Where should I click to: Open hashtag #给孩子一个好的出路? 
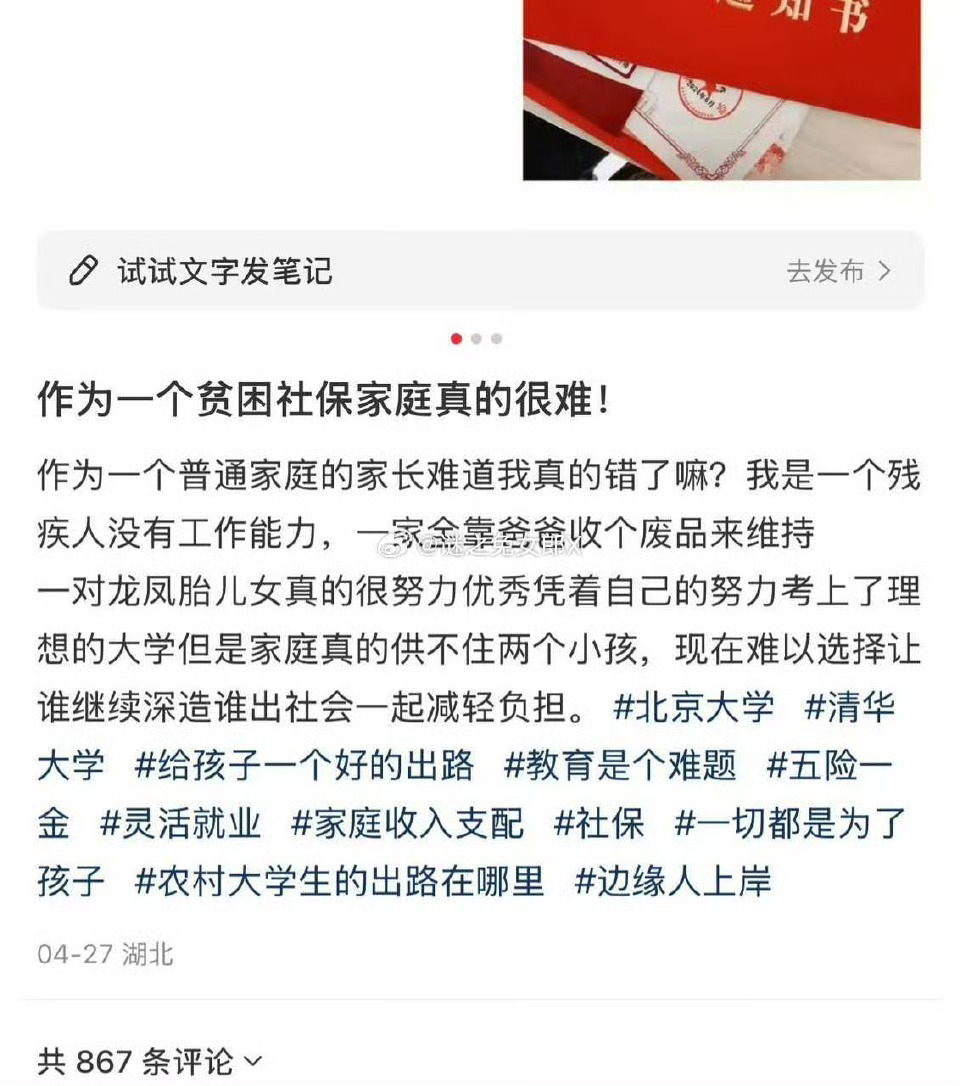point(304,765)
